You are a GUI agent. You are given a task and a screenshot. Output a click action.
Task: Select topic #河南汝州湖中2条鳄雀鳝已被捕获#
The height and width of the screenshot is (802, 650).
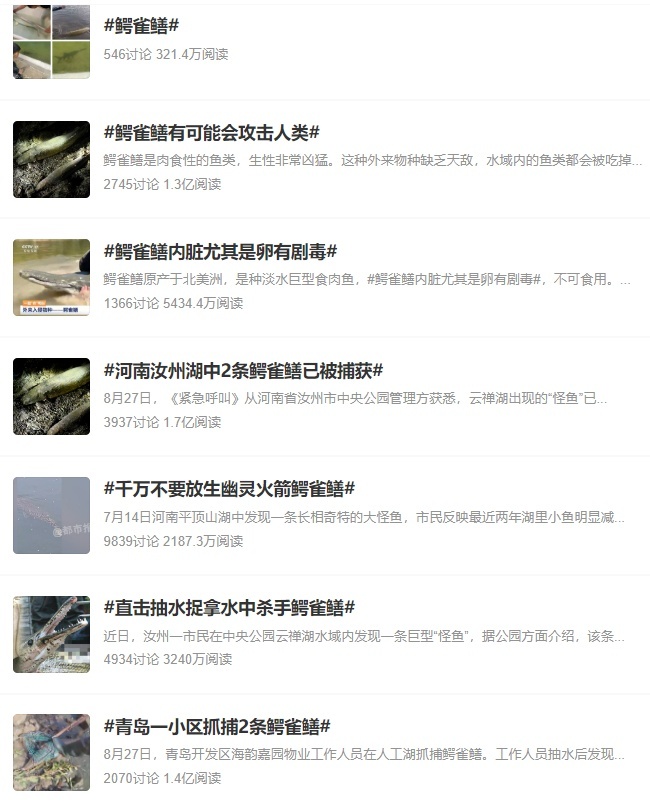[x=243, y=370]
